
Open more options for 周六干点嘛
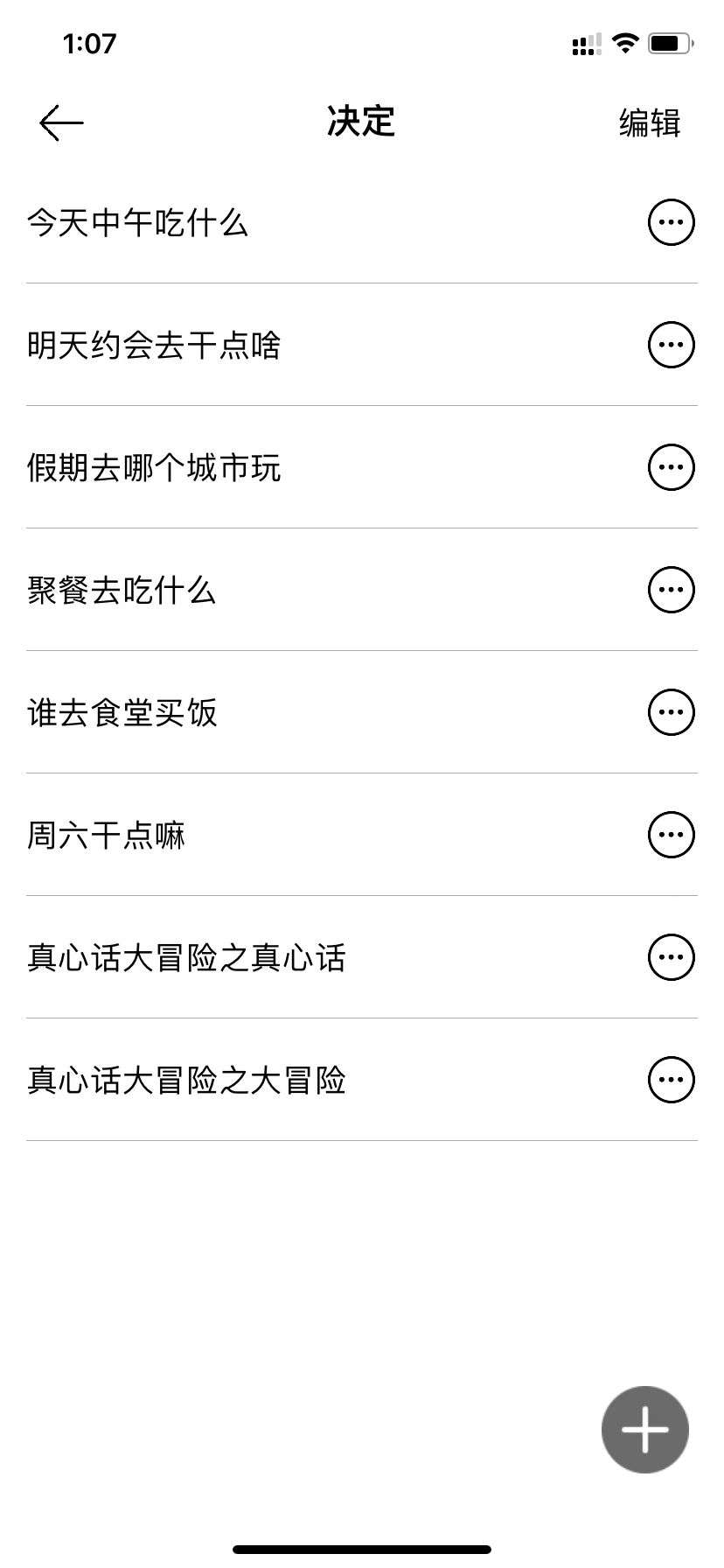[x=672, y=835]
